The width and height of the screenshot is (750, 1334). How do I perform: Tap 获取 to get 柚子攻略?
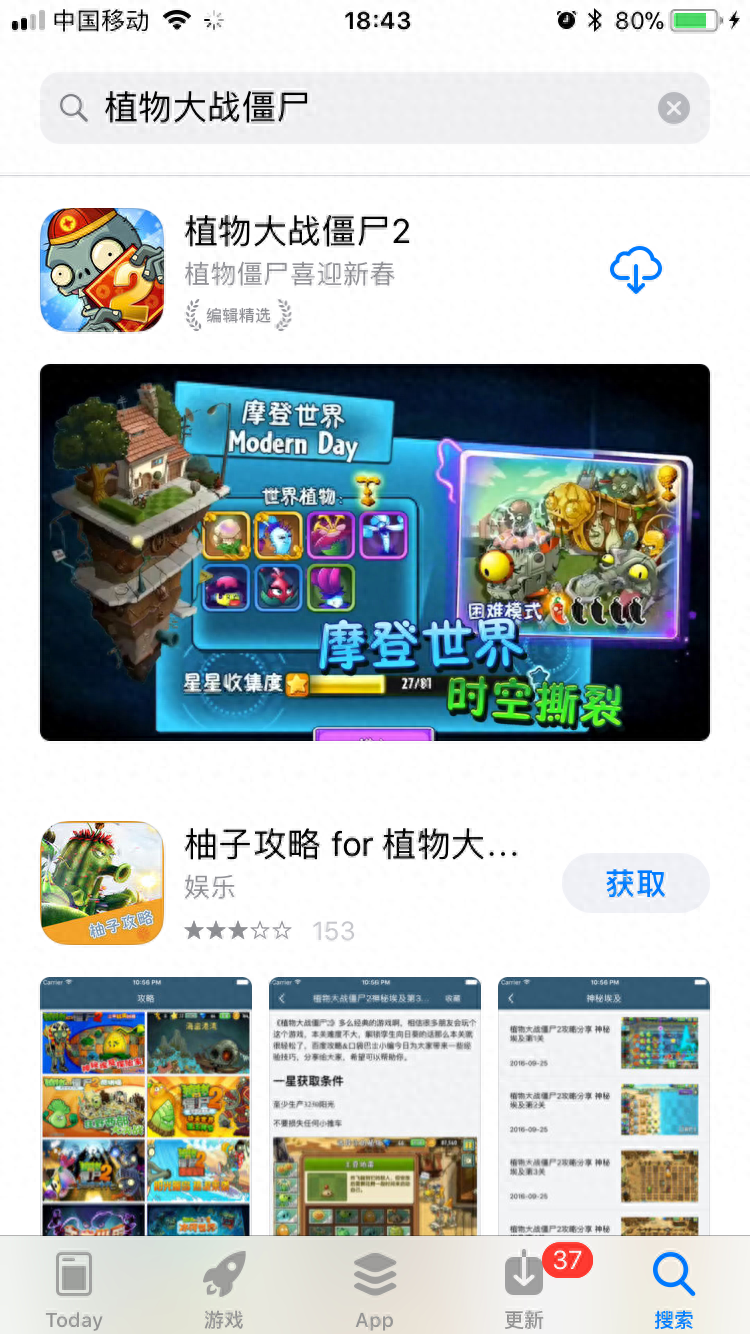tap(636, 884)
